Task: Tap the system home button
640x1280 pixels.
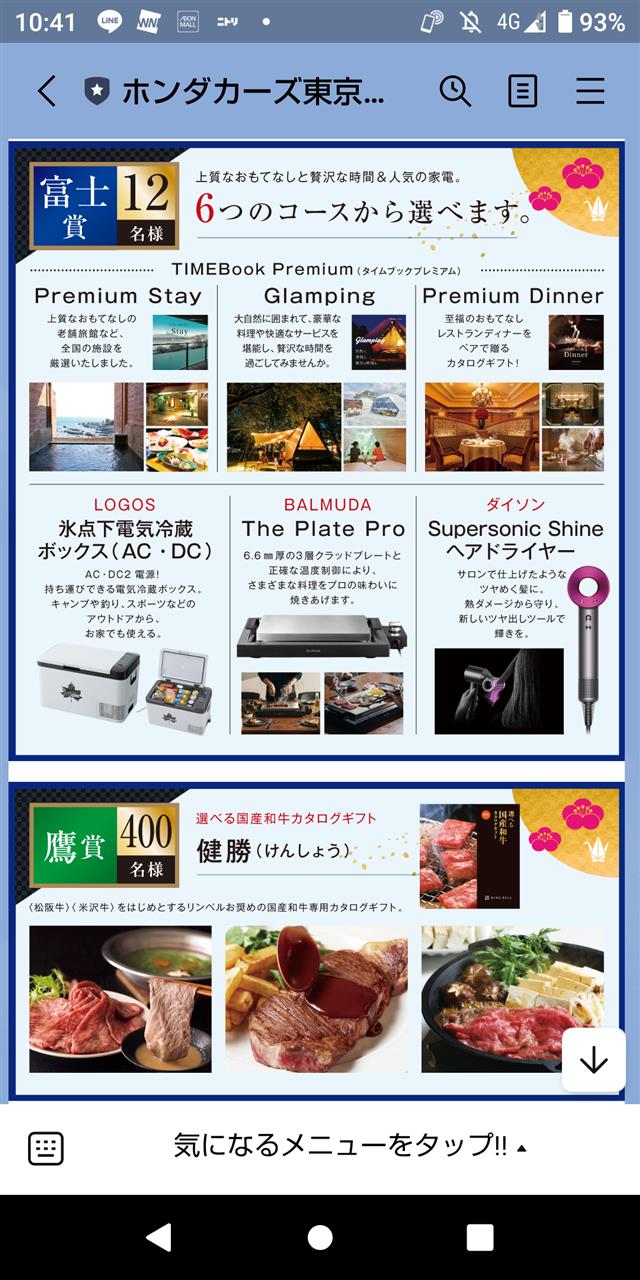Action: [x=320, y=1237]
